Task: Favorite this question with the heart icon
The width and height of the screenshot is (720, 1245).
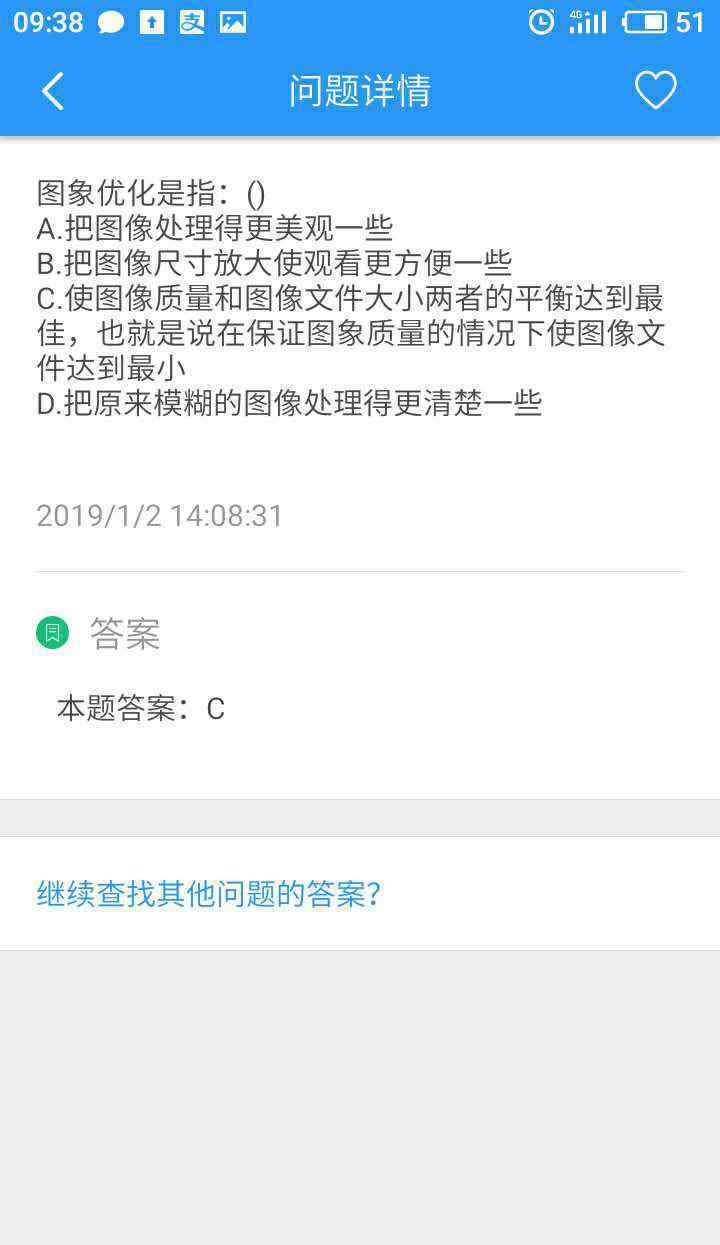Action: [x=656, y=91]
